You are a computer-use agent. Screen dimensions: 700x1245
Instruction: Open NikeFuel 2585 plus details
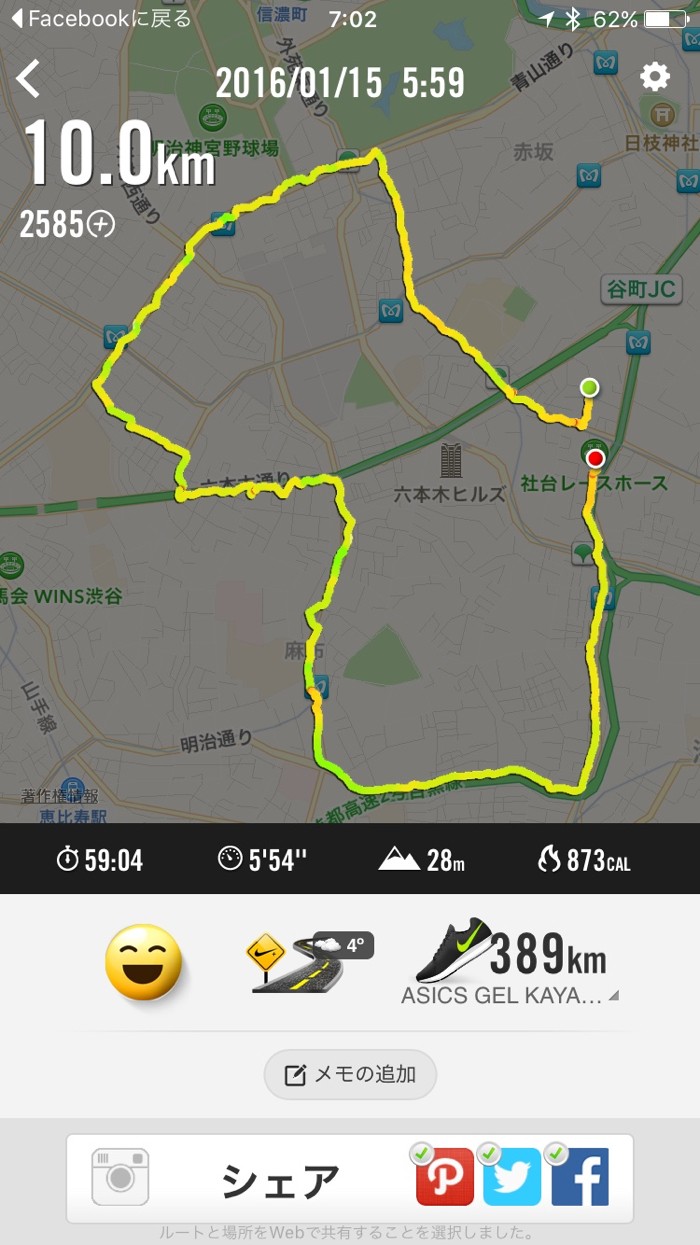point(67,225)
